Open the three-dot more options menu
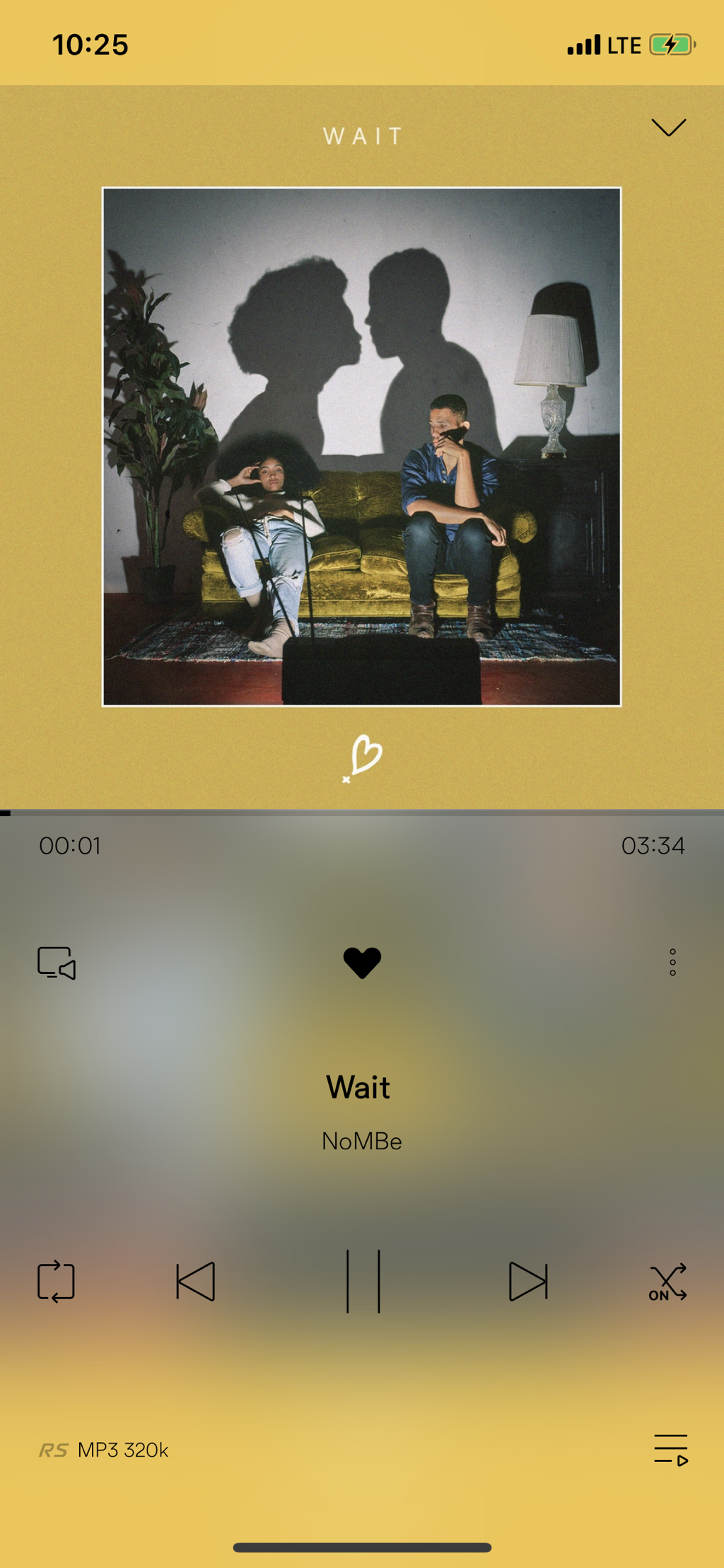This screenshot has width=724, height=1568. point(672,963)
